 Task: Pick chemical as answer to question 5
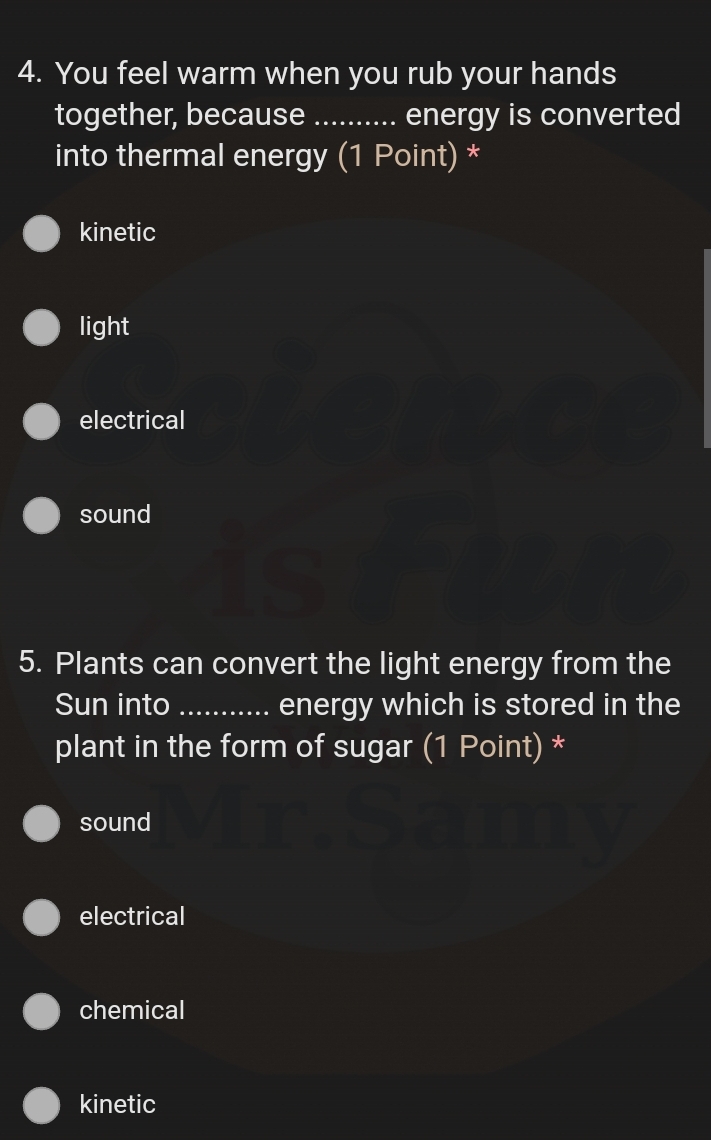(x=41, y=1011)
